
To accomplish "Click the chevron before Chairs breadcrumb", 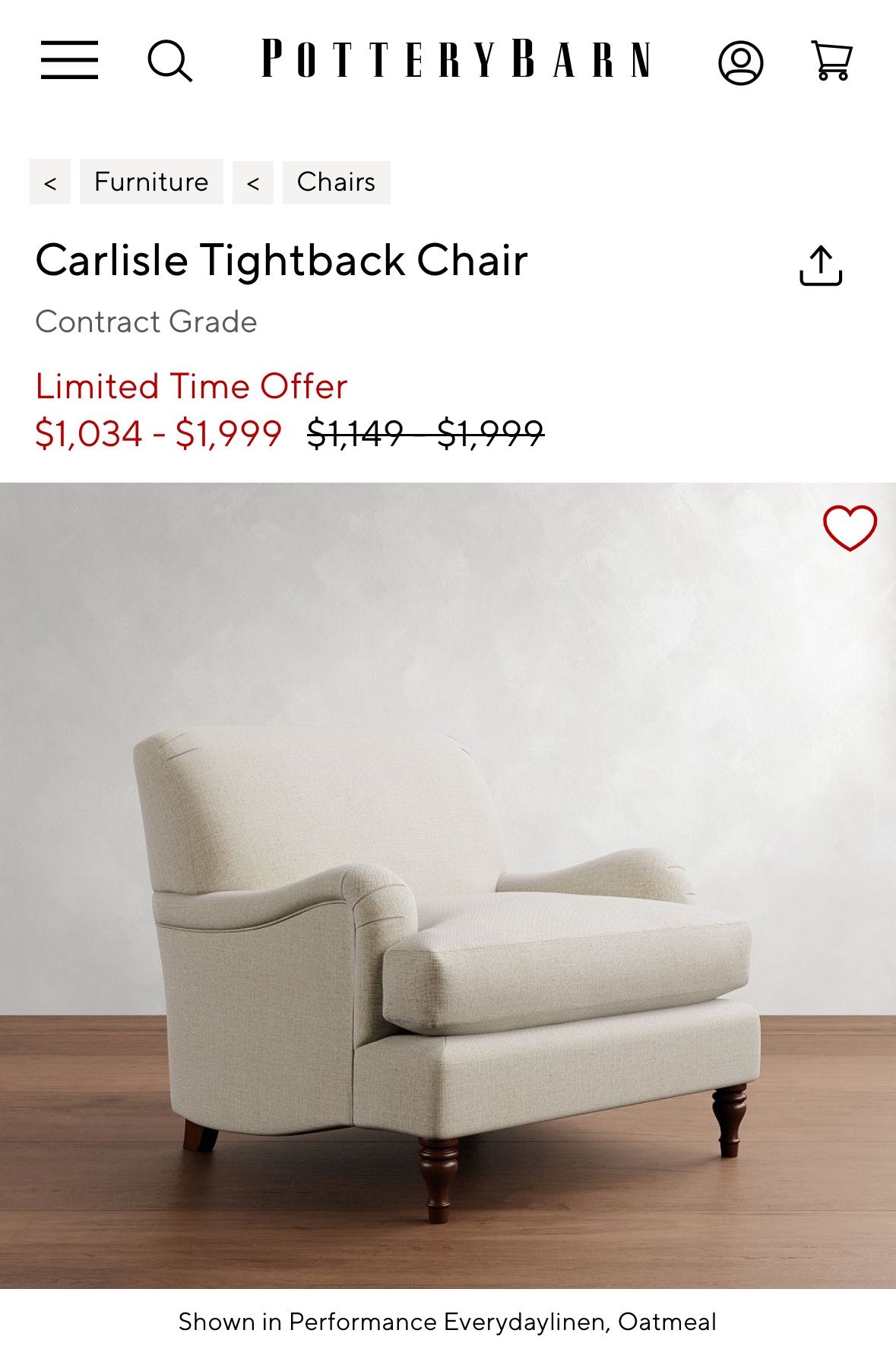I will (x=253, y=182).
